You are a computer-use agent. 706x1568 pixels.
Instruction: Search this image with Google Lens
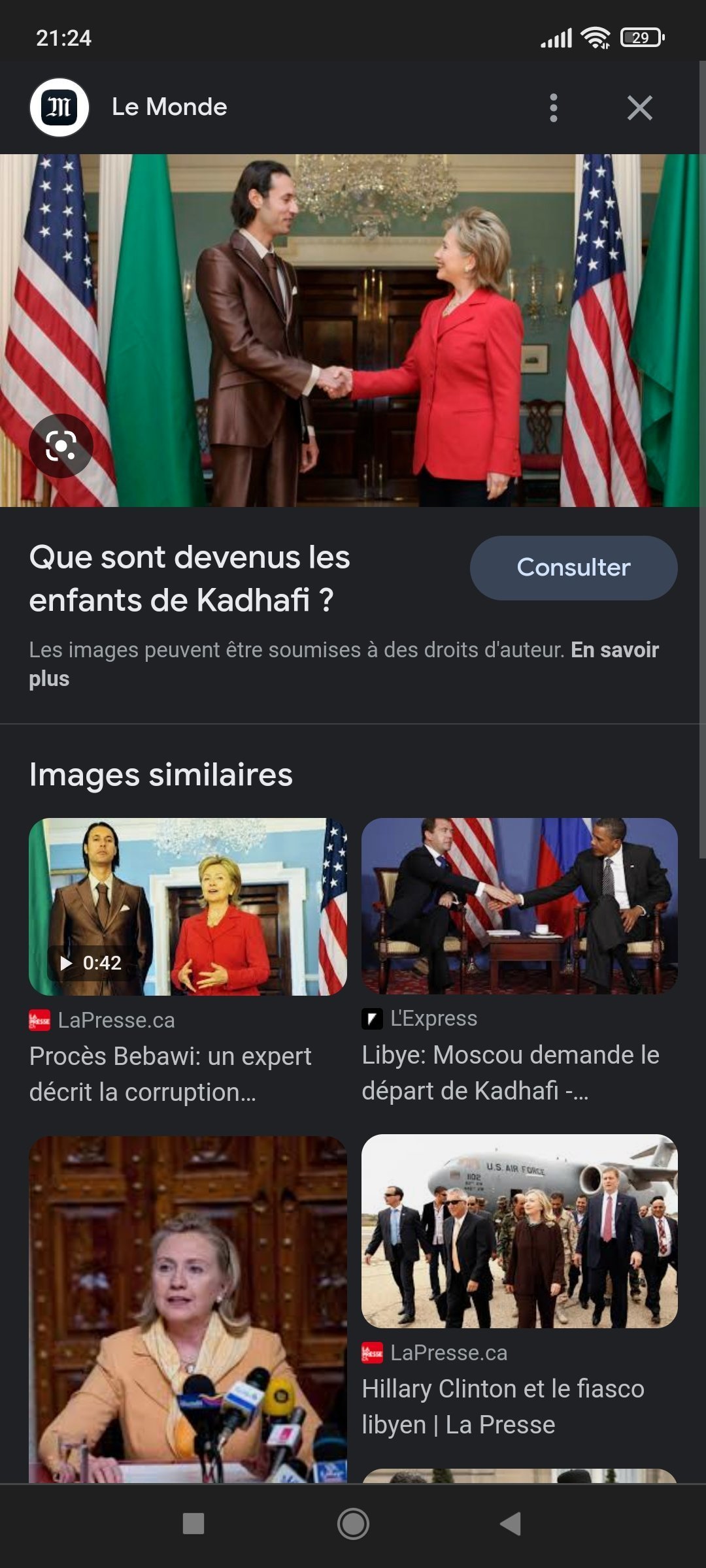[x=61, y=446]
